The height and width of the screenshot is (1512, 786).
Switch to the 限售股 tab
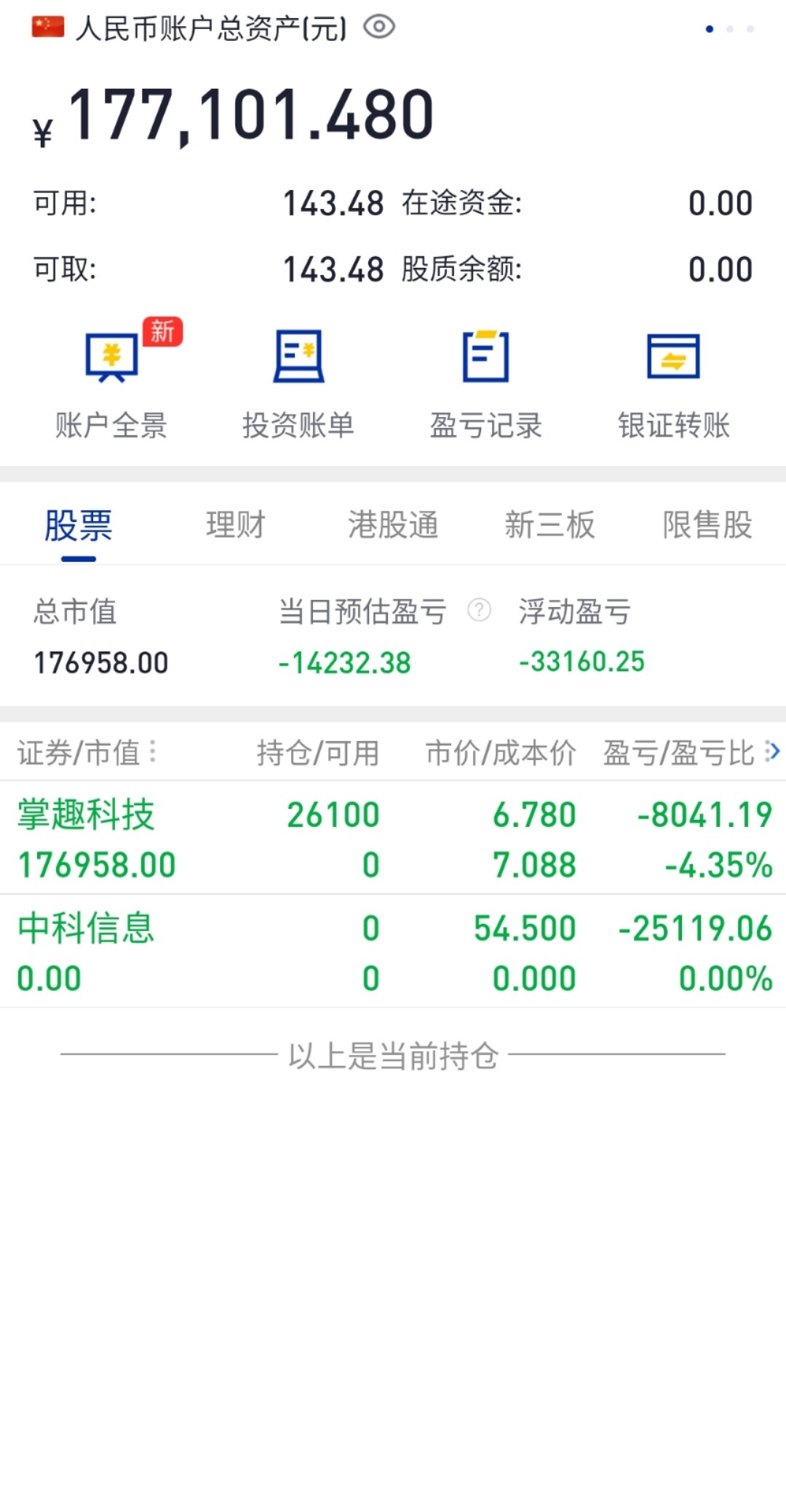click(x=707, y=525)
